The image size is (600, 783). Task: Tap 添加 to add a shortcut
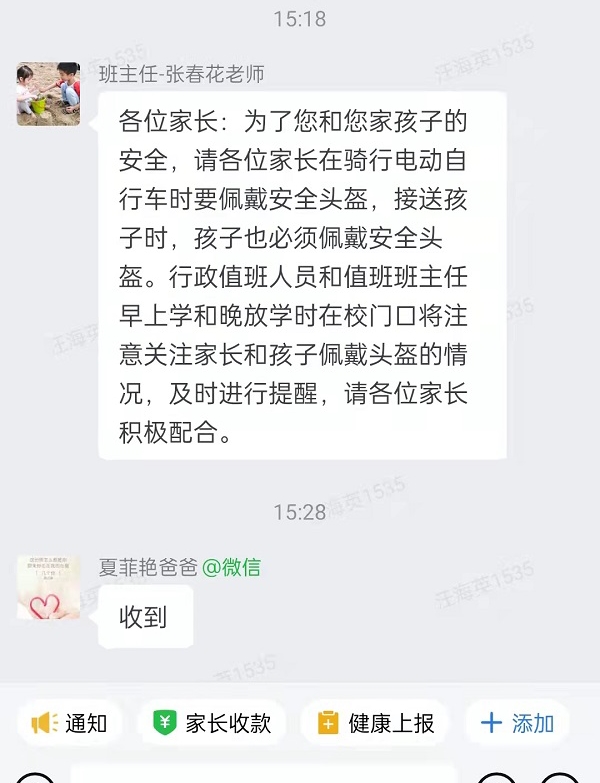(x=517, y=723)
